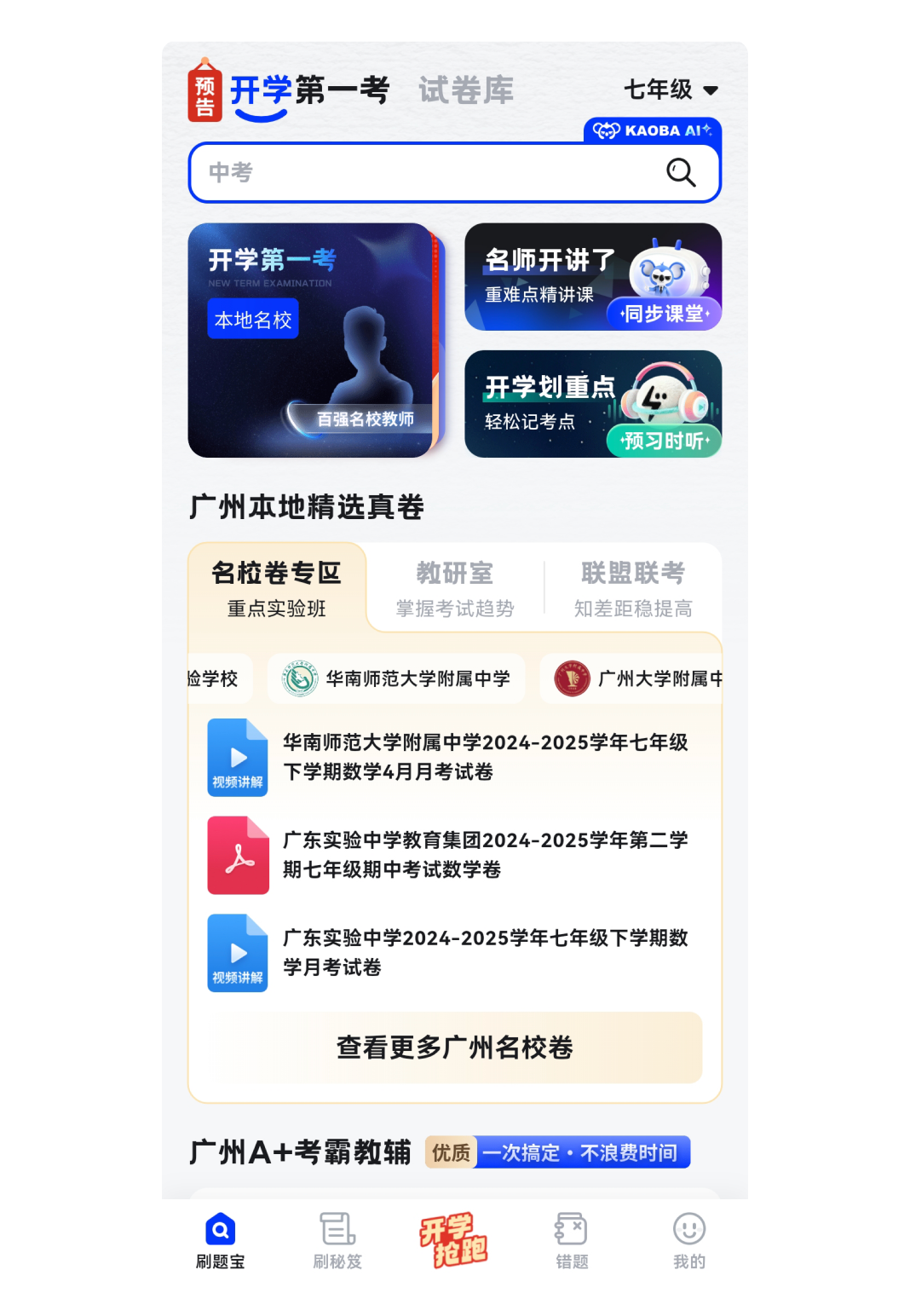910x1316 pixels.
Task: Select the 教研室 tab
Action: tap(455, 588)
